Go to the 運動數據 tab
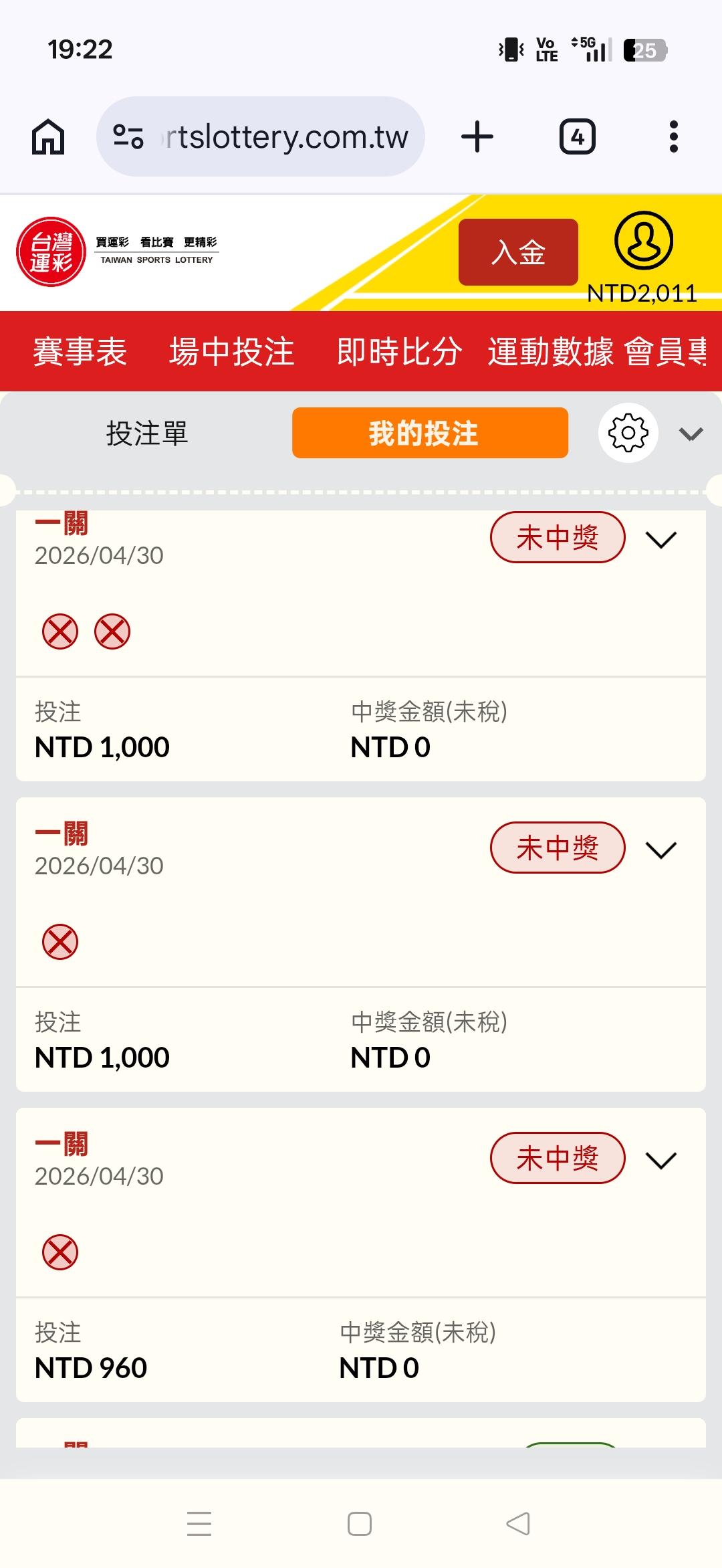Screen dimensions: 722x1568 (550, 352)
